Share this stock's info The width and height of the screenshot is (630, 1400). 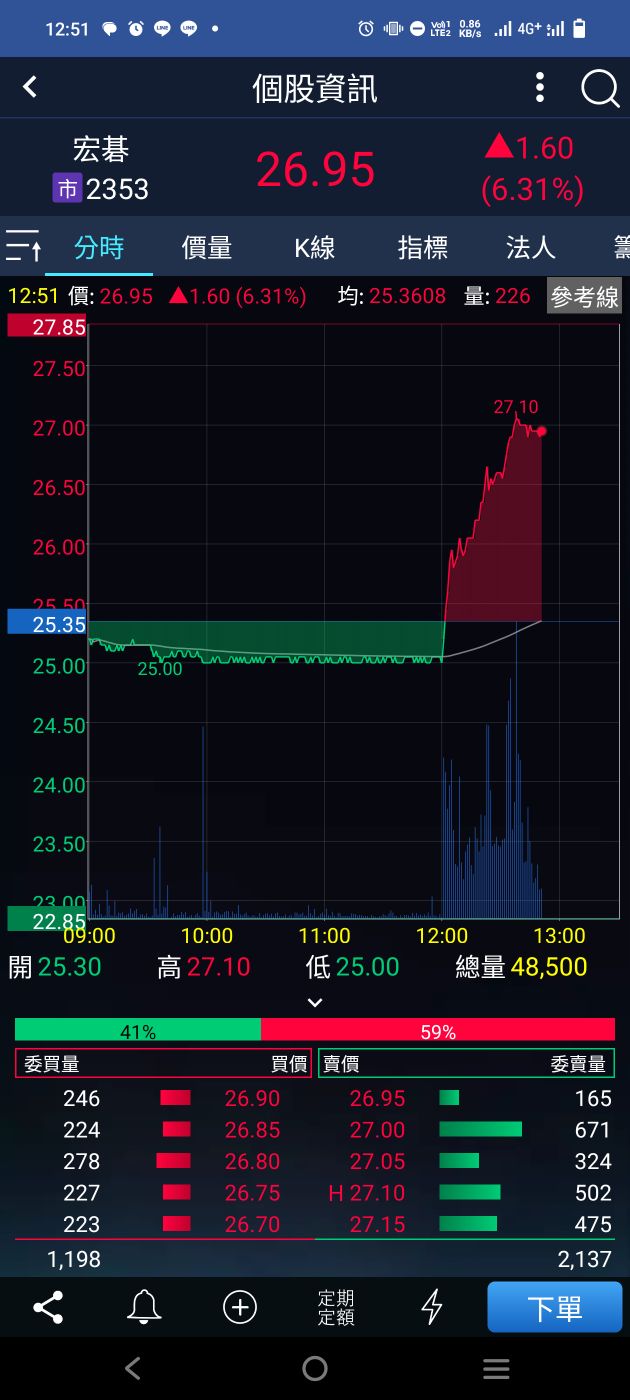point(48,1307)
